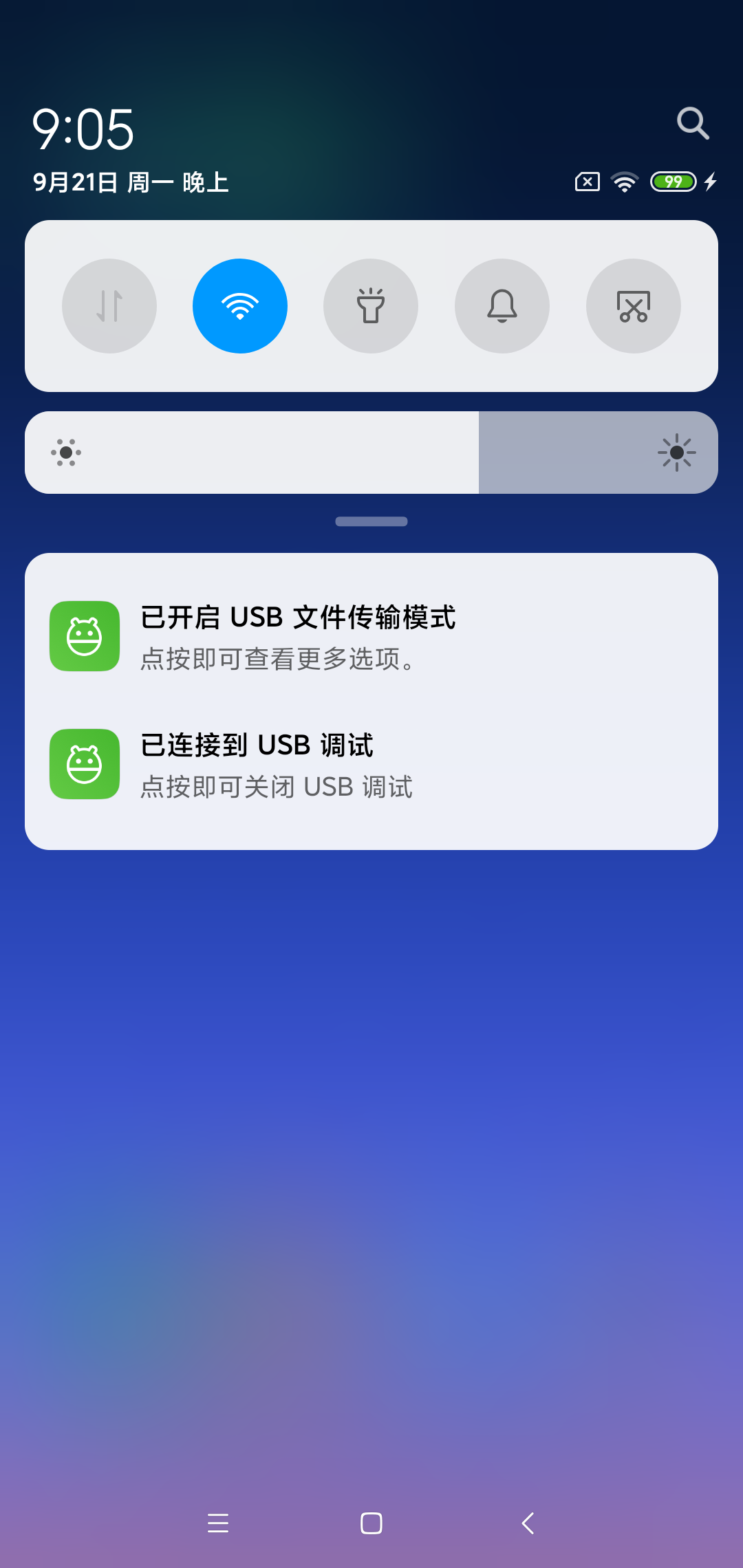
Task: Go to the home screen
Action: point(371,1523)
